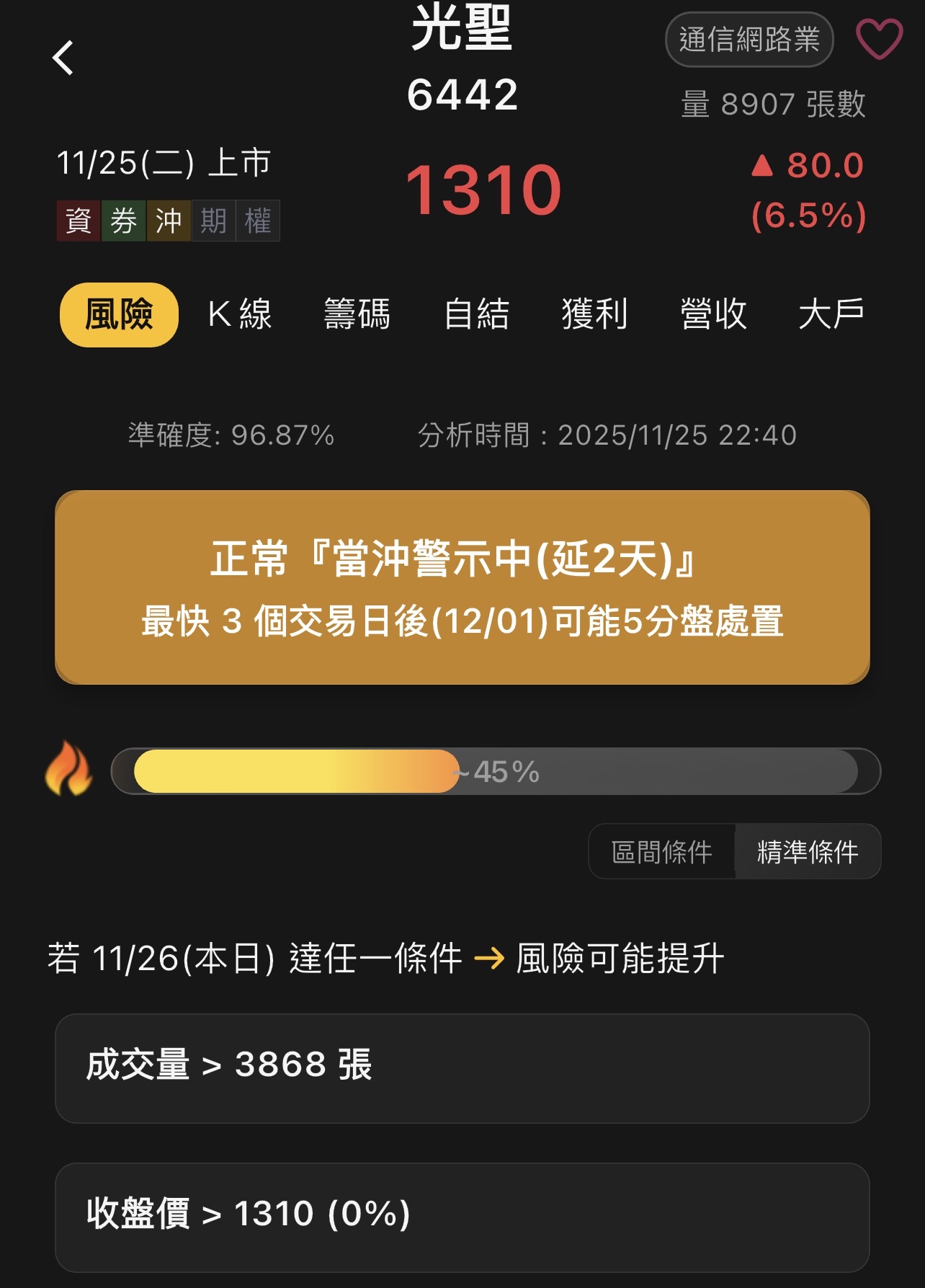Tap the fire emoji beside the risk bar
The width and height of the screenshot is (925, 1288).
pyautogui.click(x=68, y=773)
